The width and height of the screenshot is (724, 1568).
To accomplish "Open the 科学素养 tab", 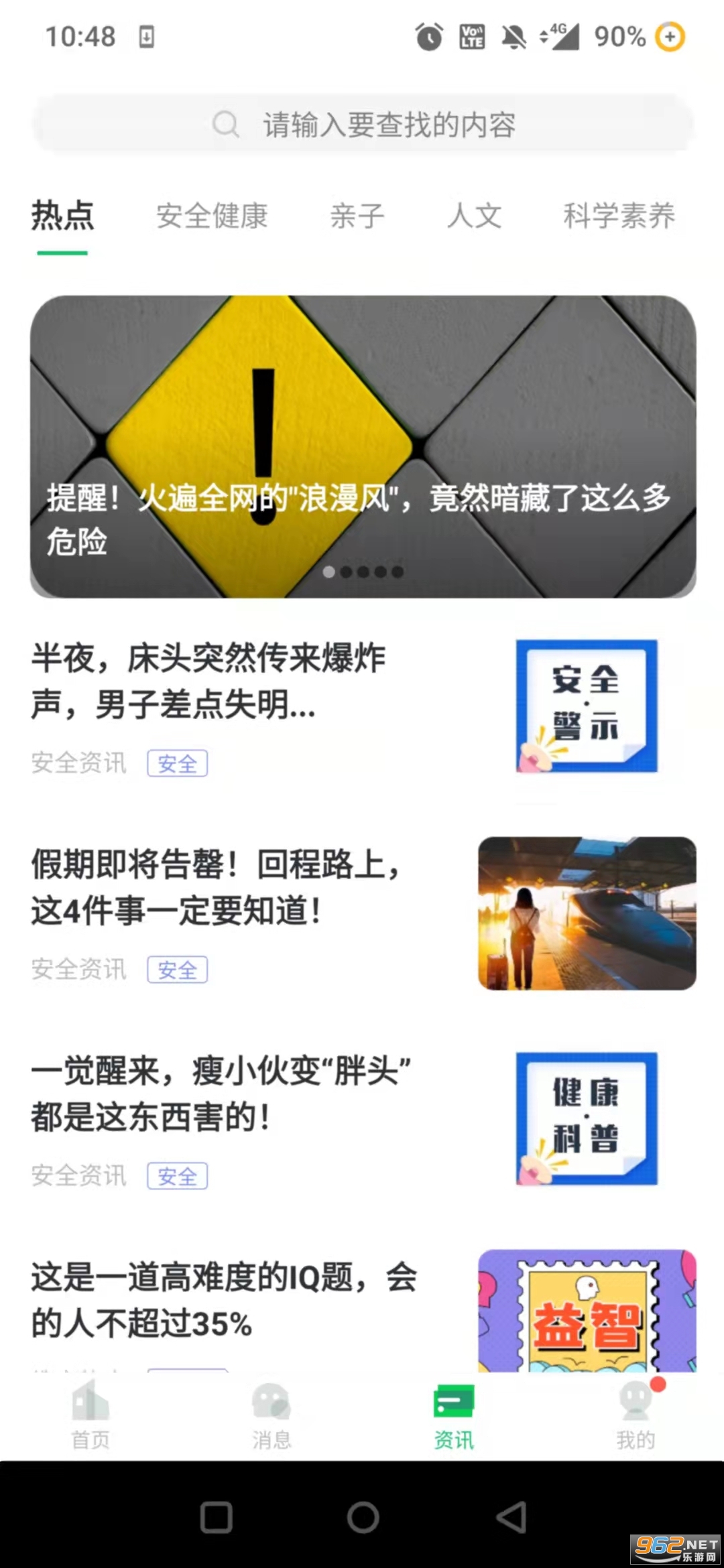I will pyautogui.click(x=619, y=216).
